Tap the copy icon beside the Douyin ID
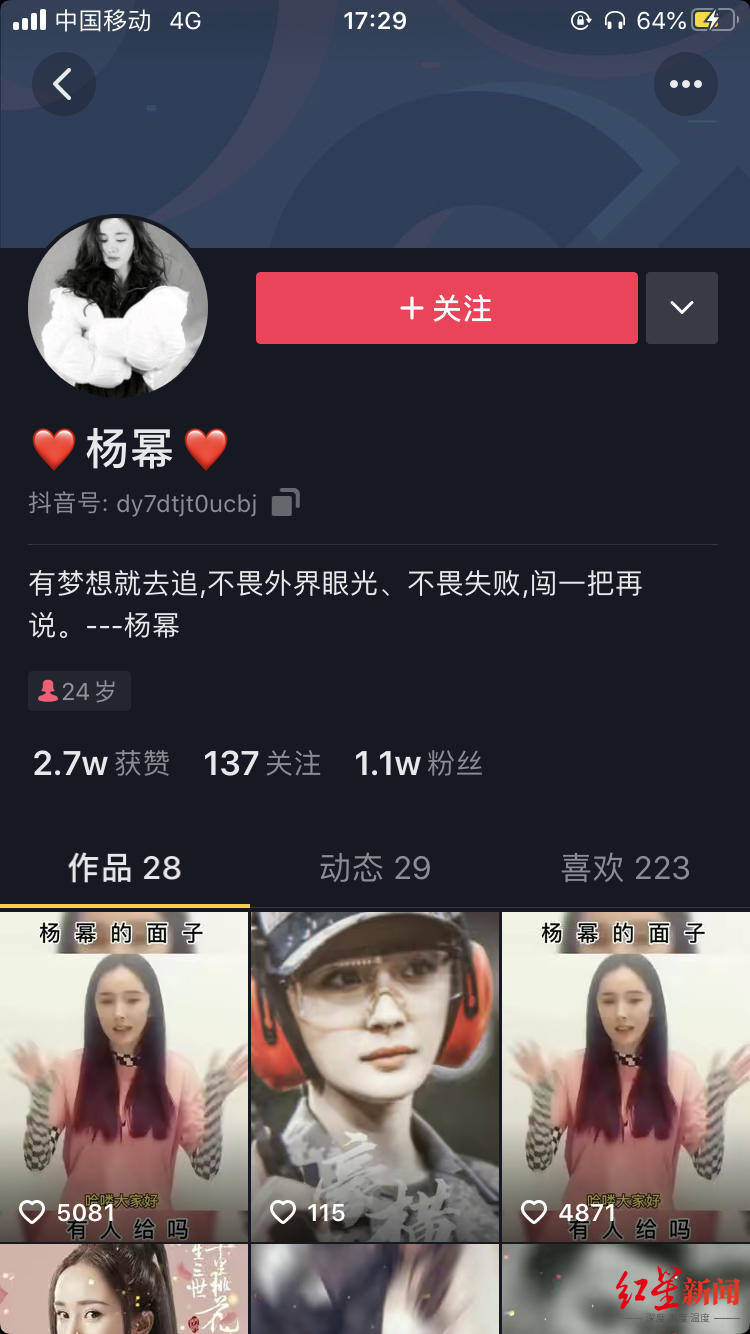The height and width of the screenshot is (1334, 750). point(283,502)
